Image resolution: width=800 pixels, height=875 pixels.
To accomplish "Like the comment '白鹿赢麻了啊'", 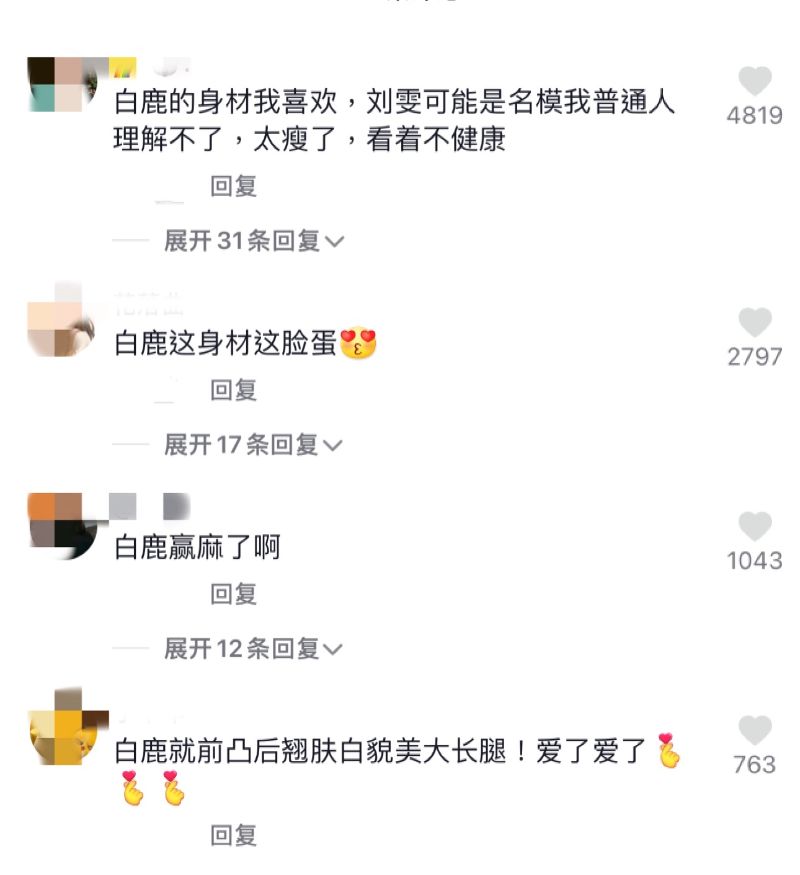I will [x=755, y=527].
